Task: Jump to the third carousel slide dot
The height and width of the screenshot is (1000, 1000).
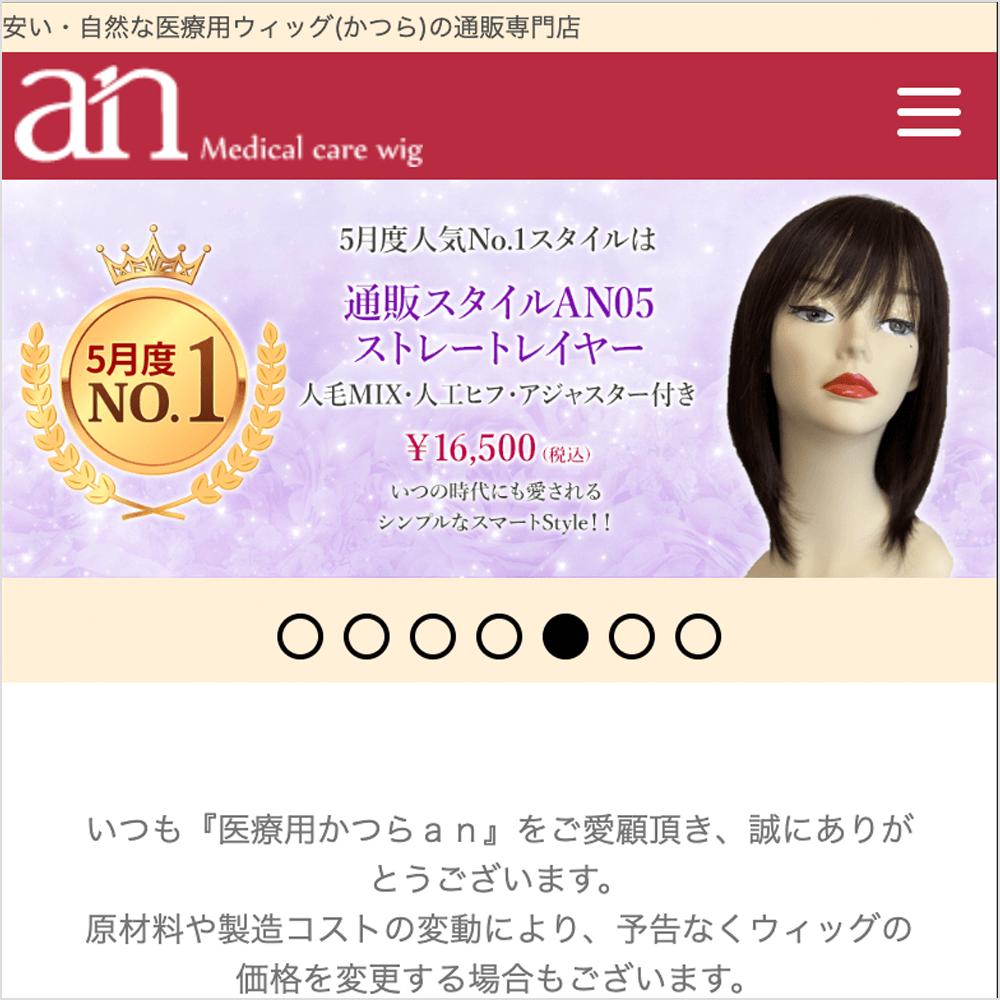Action: click(x=432, y=636)
